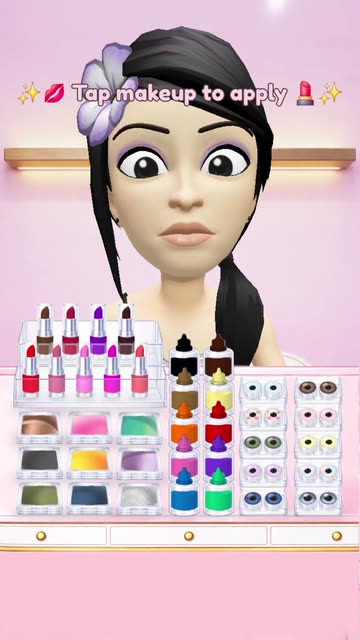The width and height of the screenshot is (360, 640).
Task: Choose the yellow-orange eyeshadow
Action: pos(89,463)
